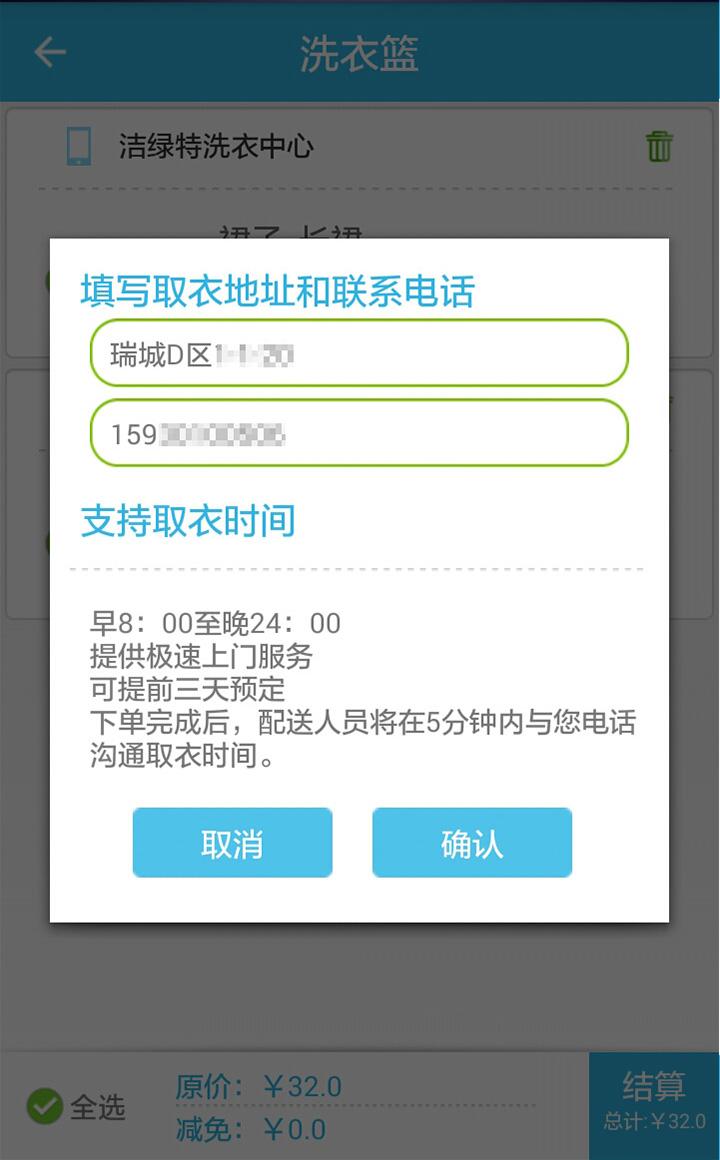Viewport: 720px width, 1160px height.
Task: Tap the trash icon to delete the laundry order
Action: 659,145
